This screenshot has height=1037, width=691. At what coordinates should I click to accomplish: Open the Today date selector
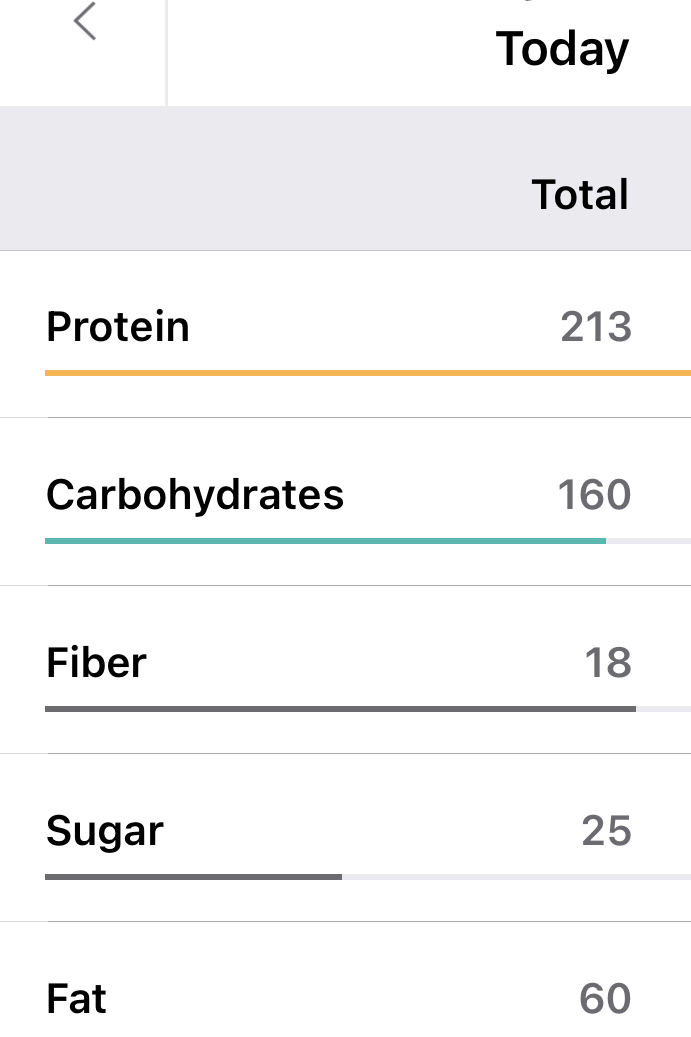pyautogui.click(x=562, y=48)
